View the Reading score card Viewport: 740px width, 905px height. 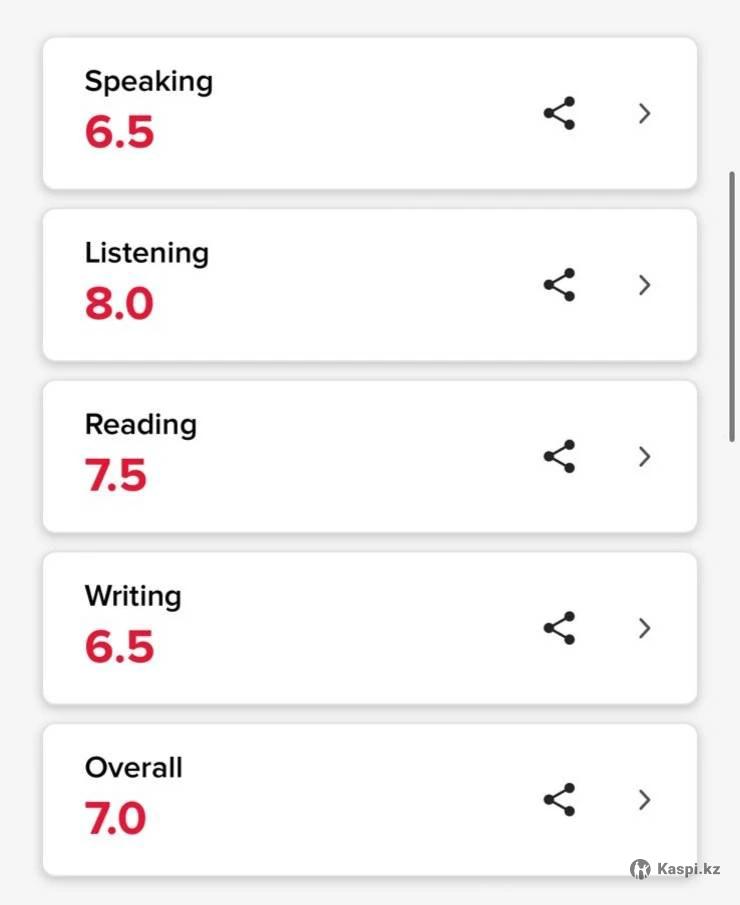pos(645,457)
